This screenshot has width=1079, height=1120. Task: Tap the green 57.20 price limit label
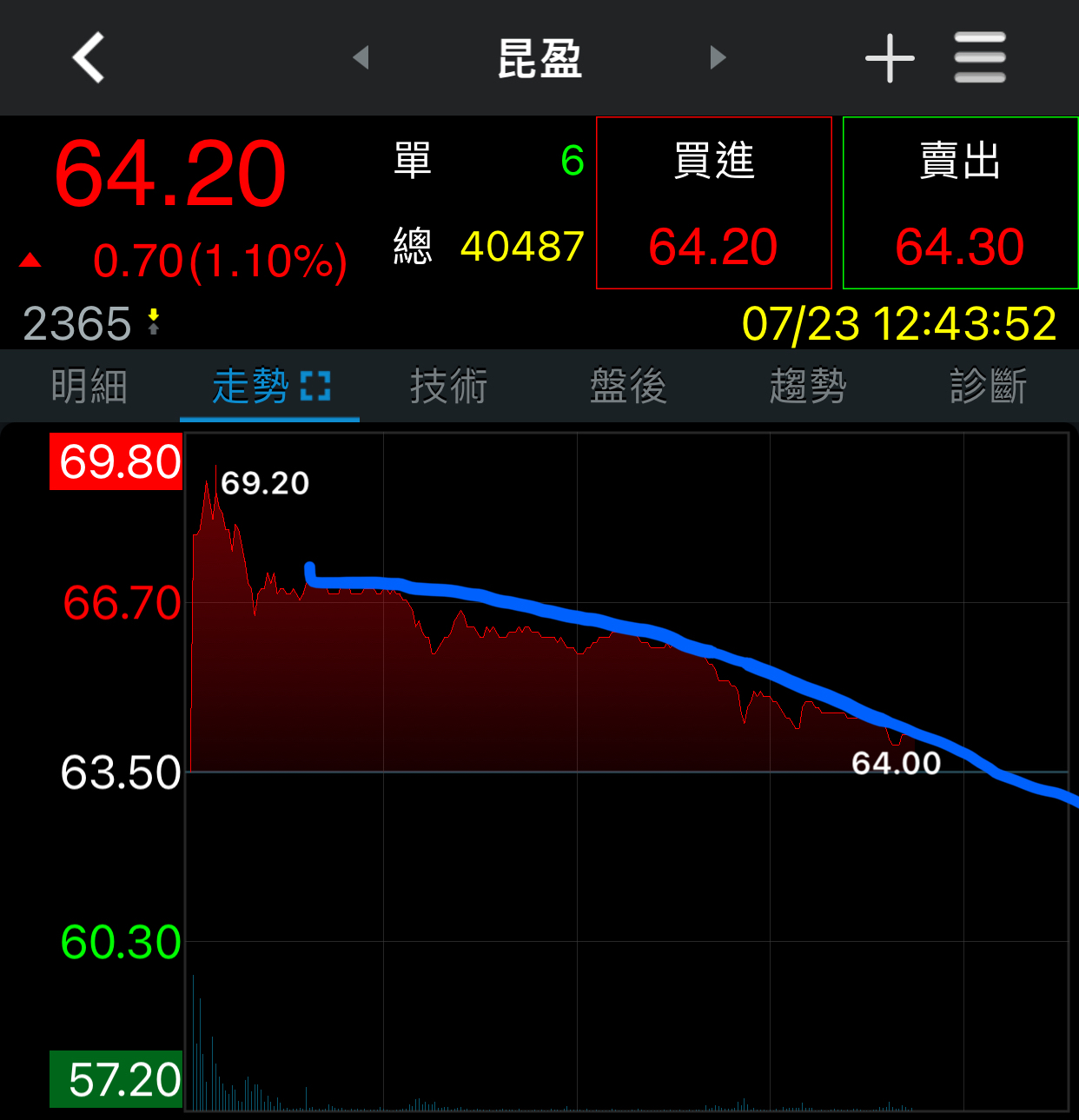[116, 1078]
